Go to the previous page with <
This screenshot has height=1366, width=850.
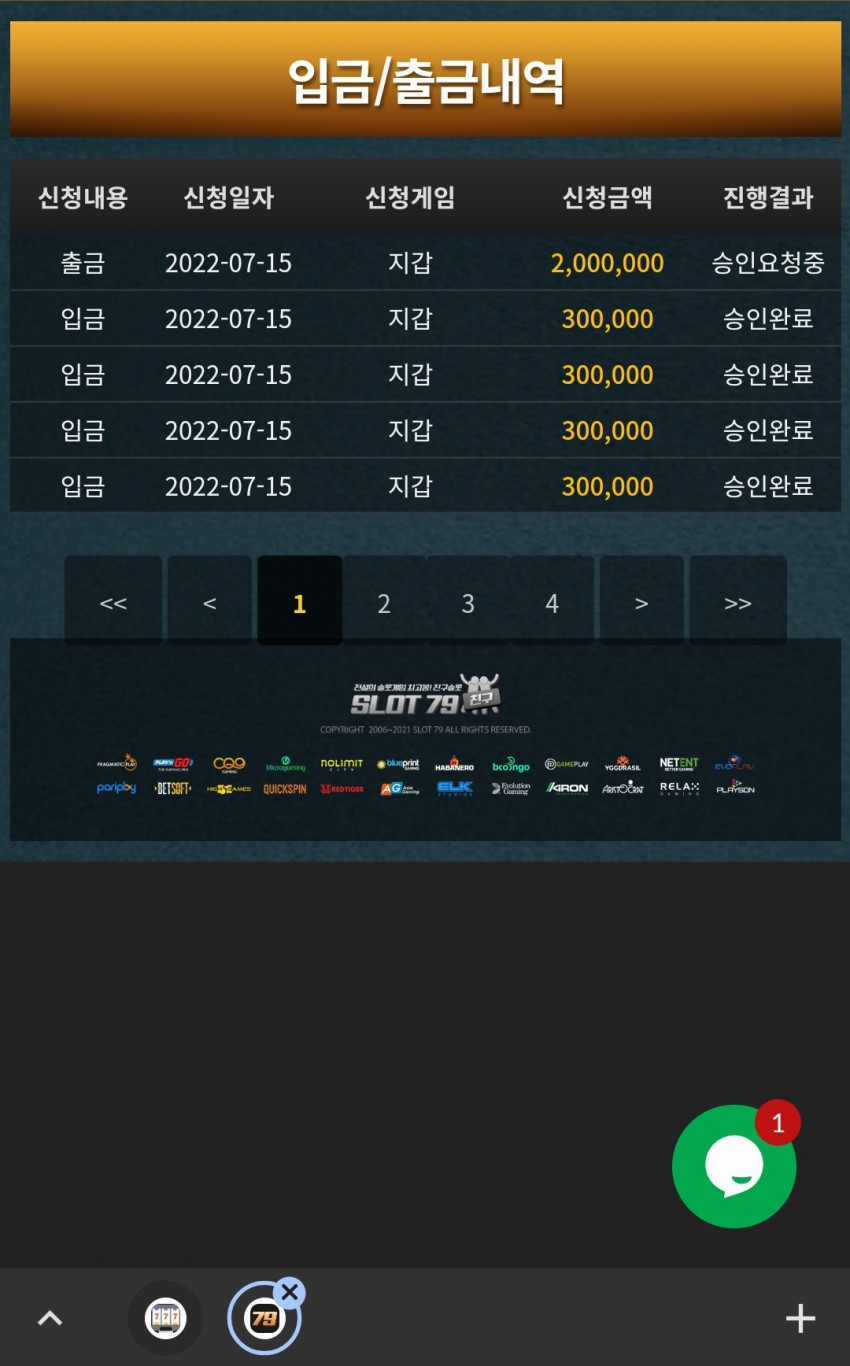[210, 603]
